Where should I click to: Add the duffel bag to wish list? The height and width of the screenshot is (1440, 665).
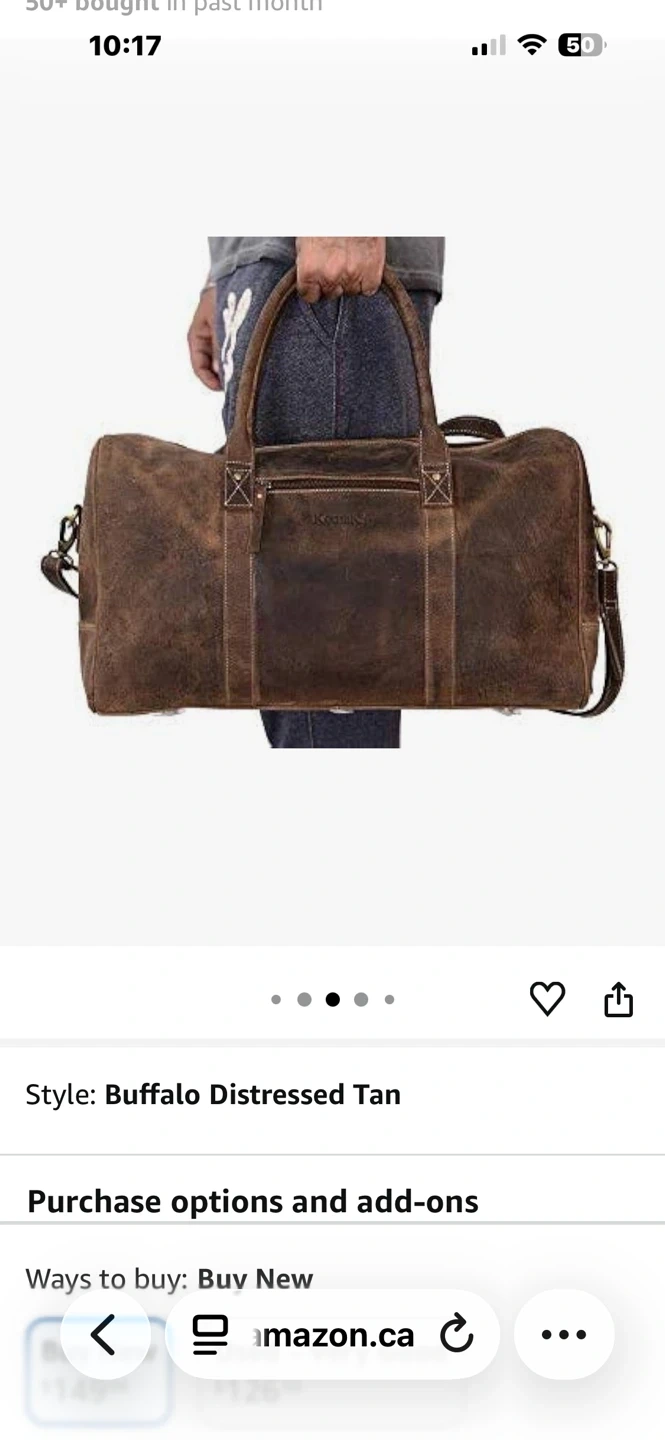pyautogui.click(x=547, y=998)
